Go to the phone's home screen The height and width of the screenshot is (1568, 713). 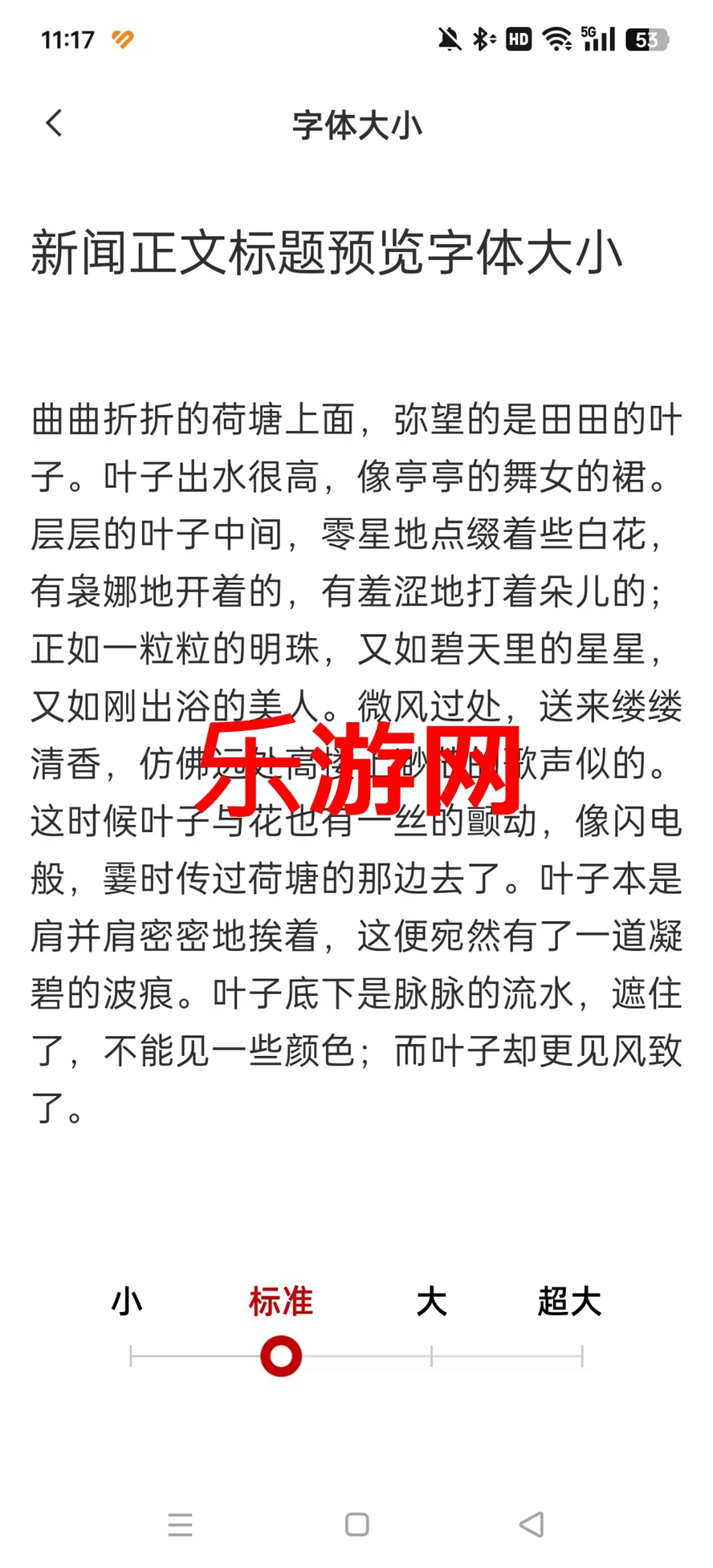tap(356, 1525)
